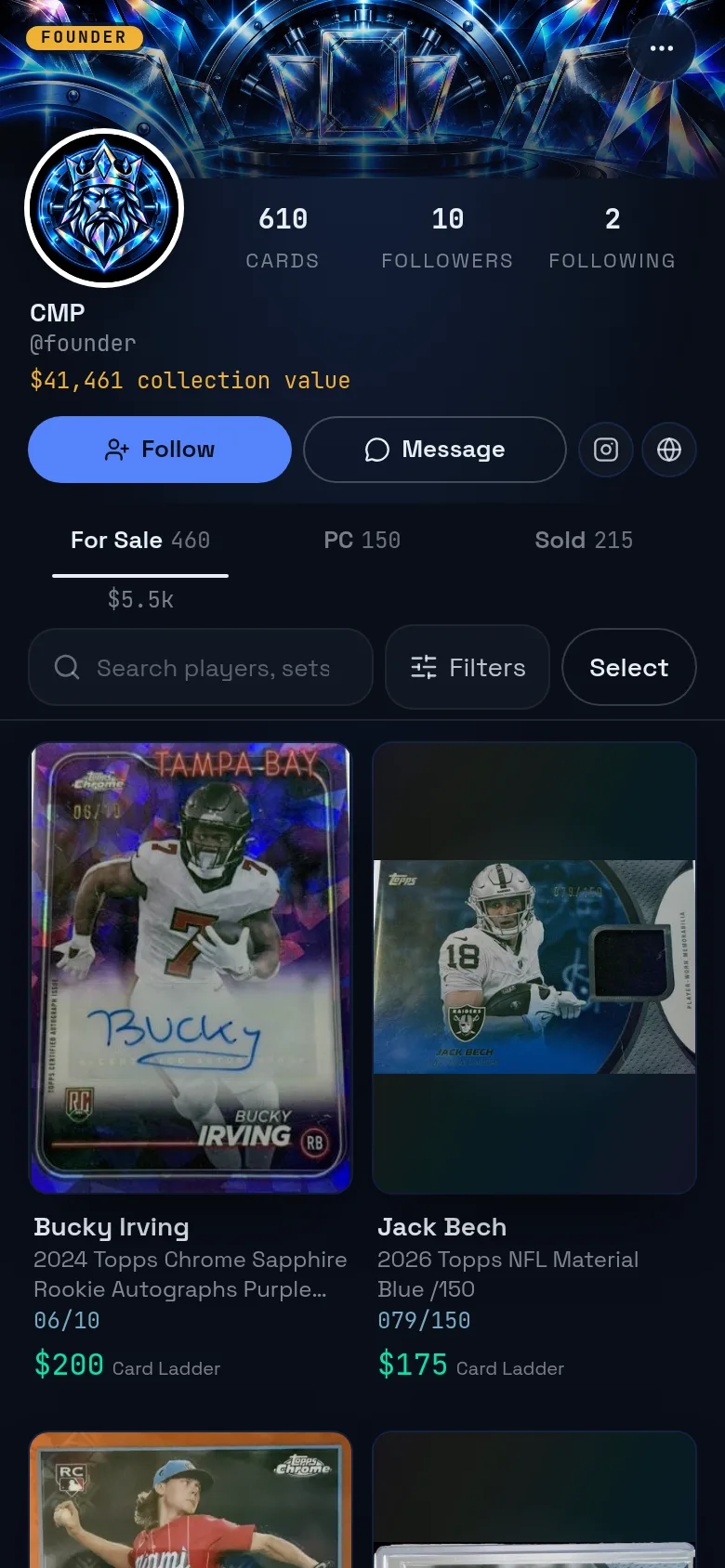
Task: Open the Filters options
Action: click(x=468, y=667)
